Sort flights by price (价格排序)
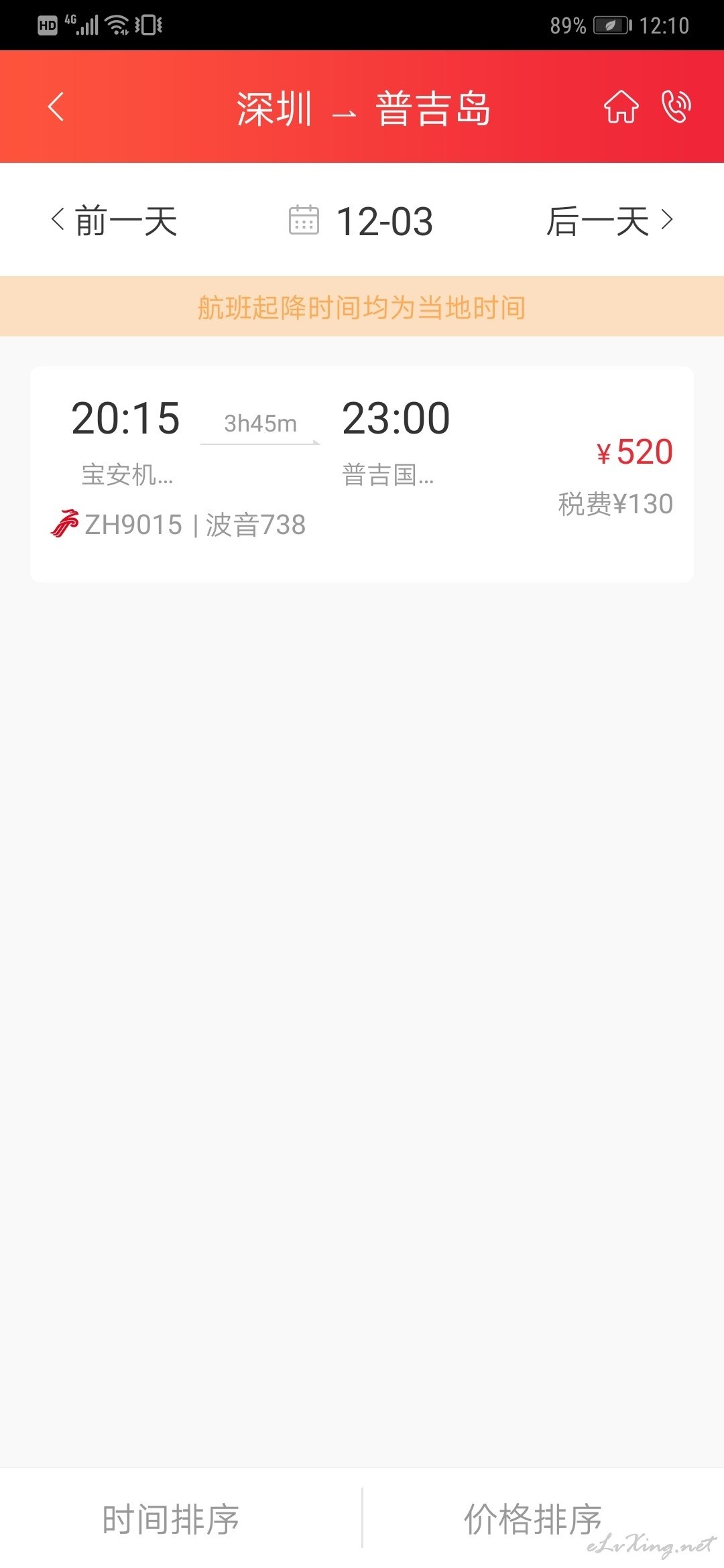Viewport: 724px width, 1568px height. tap(533, 1519)
